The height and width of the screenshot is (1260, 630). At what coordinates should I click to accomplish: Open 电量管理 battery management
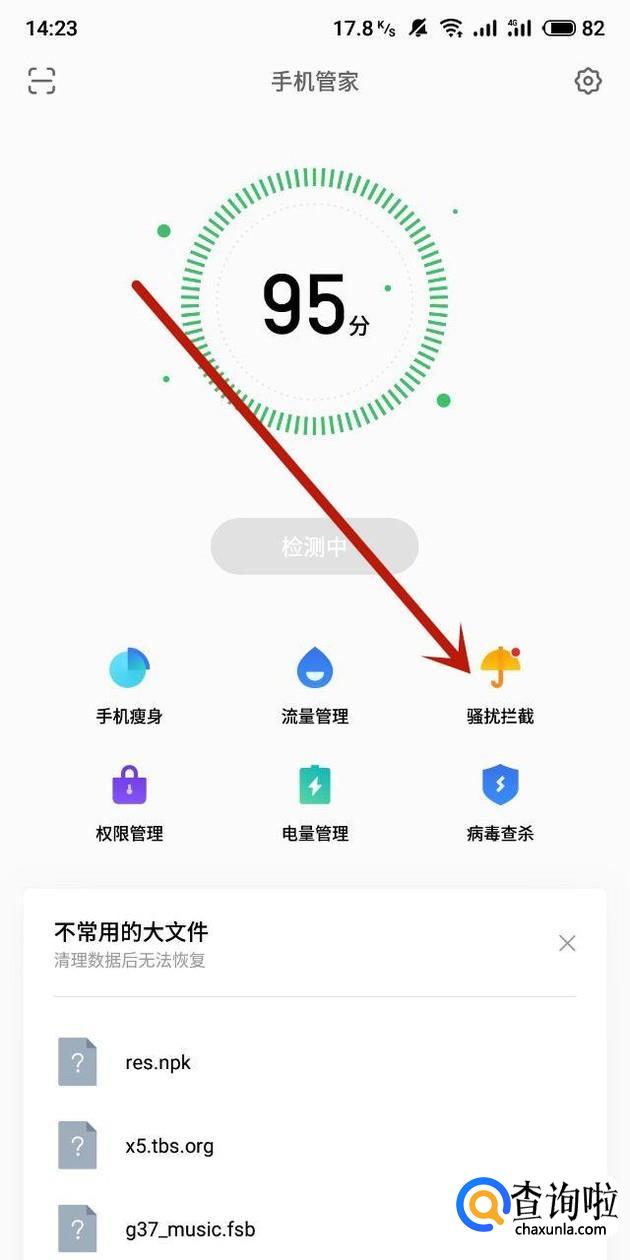coord(315,802)
